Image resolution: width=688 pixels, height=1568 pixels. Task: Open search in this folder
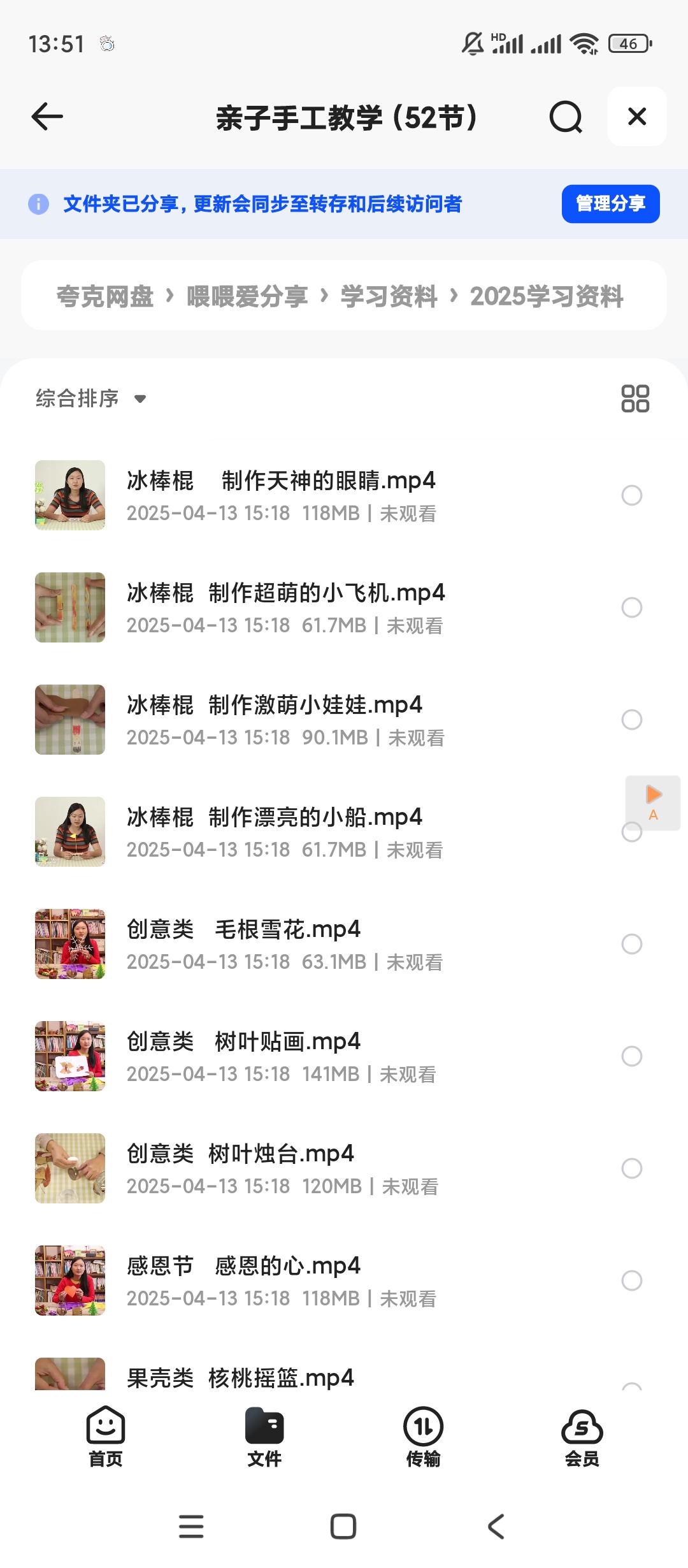tap(566, 117)
